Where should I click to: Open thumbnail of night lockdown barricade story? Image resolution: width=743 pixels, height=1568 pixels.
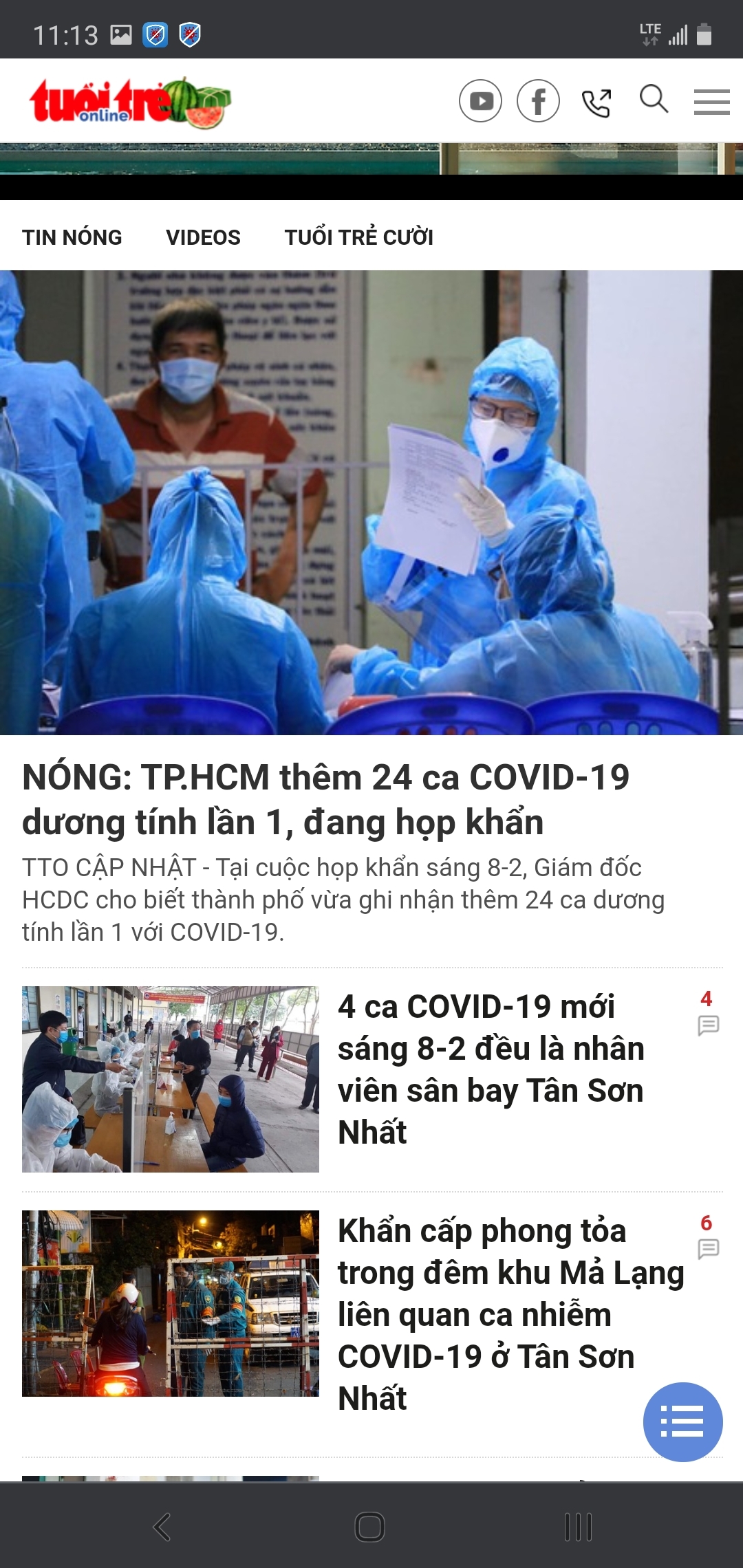171,1303
